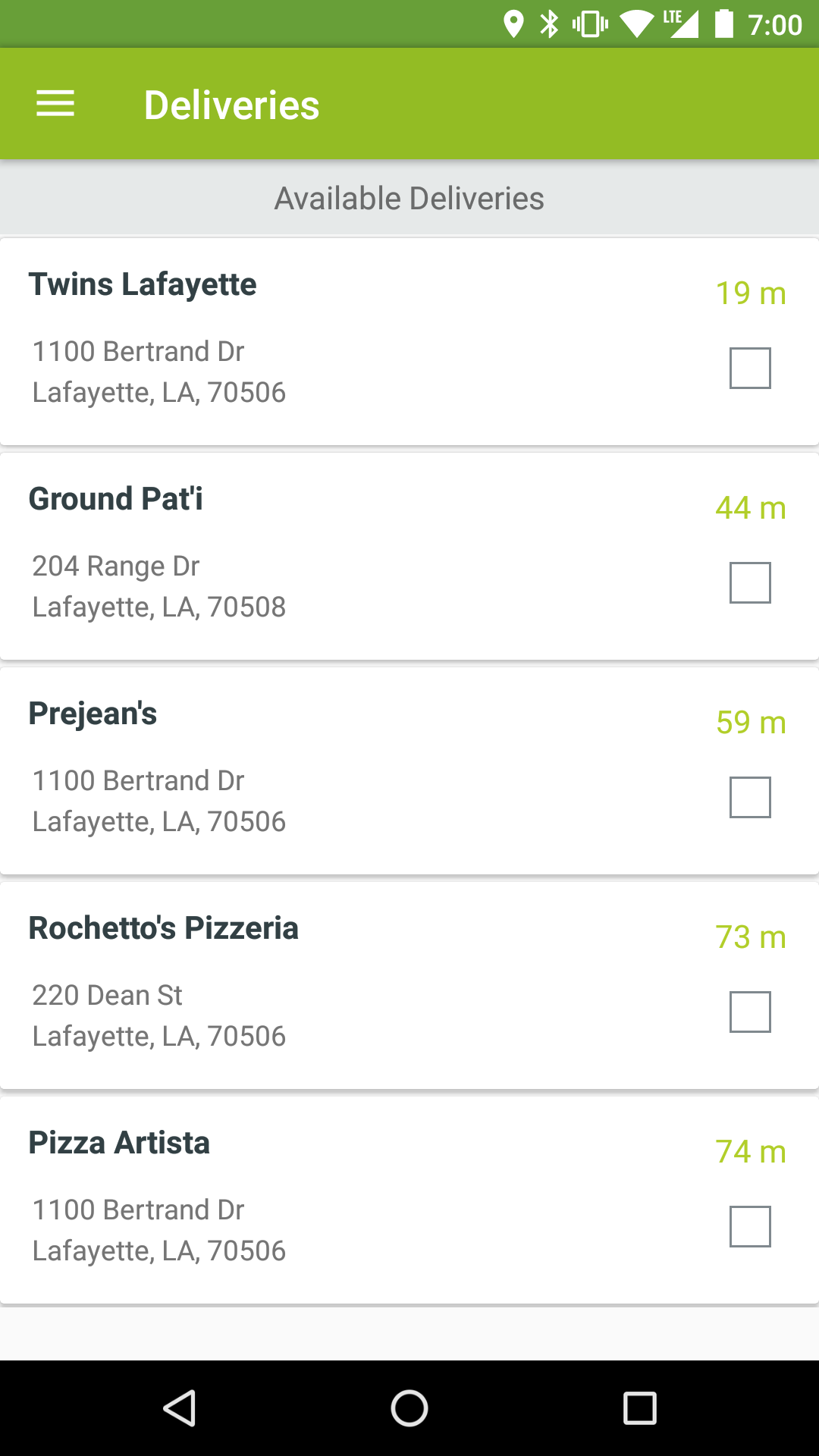The width and height of the screenshot is (819, 1456).
Task: Go back with the system back button
Action: tap(180, 1408)
